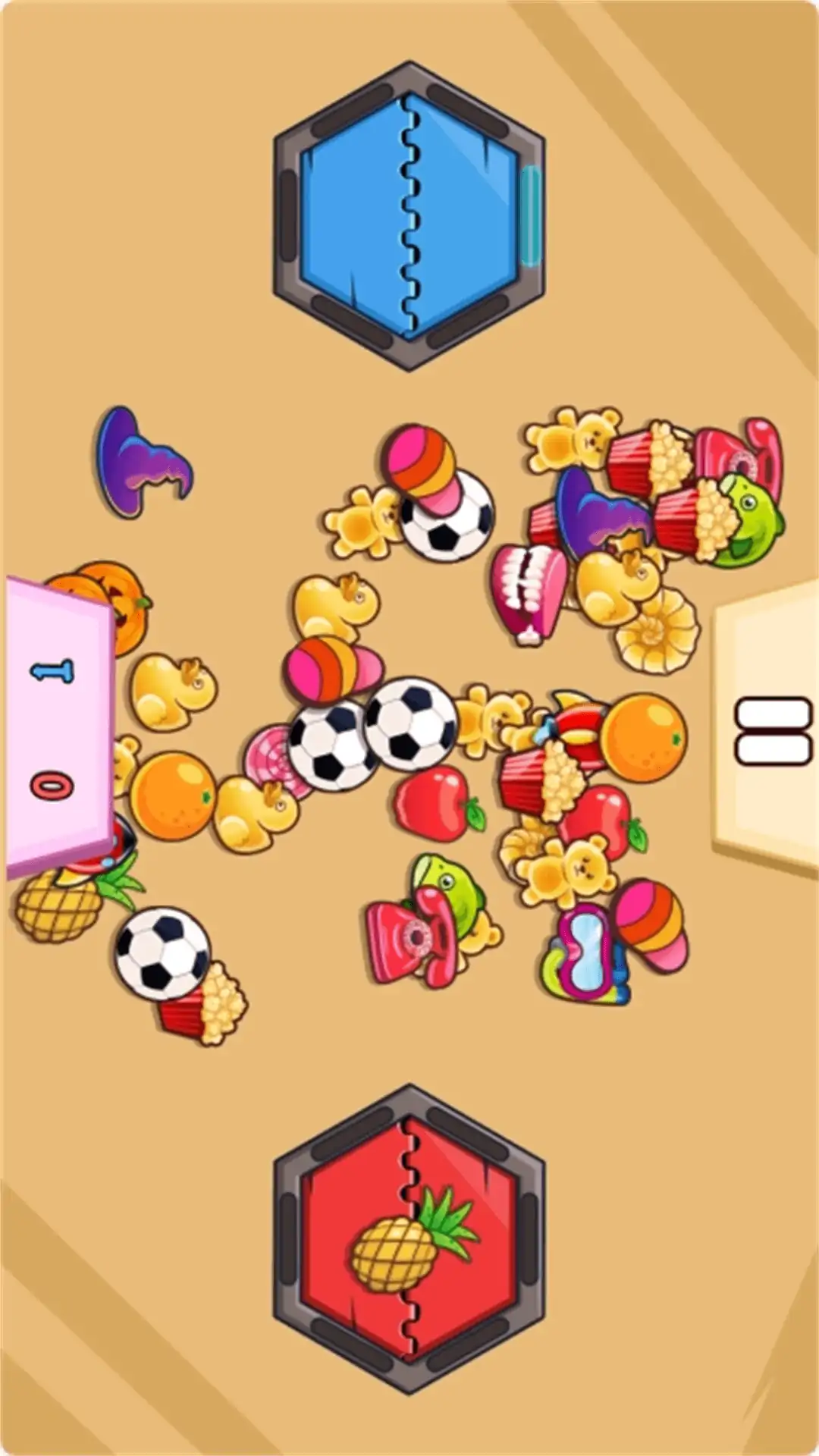
Task: Pause the game
Action: [x=773, y=730]
